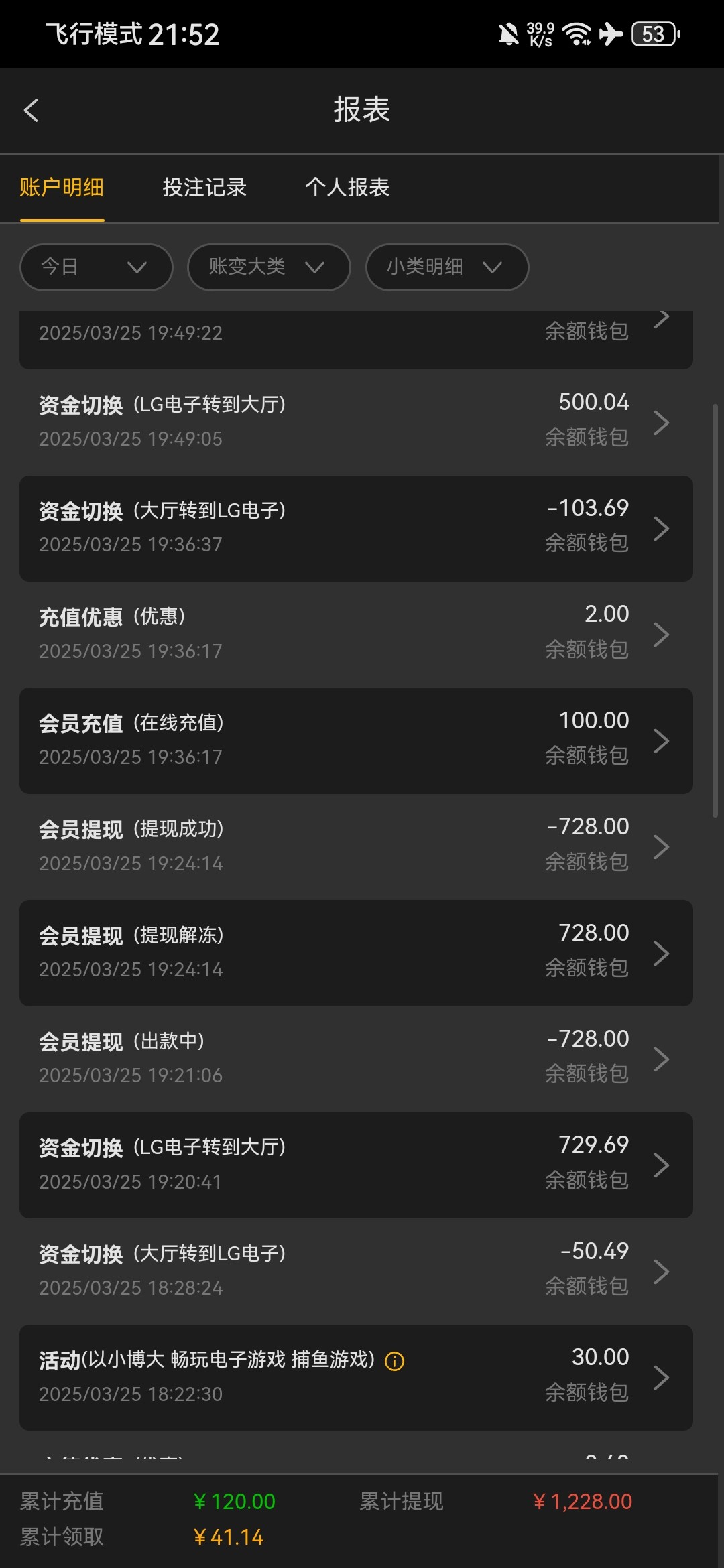724x1568 pixels.
Task: Open the 会员提现 提现成功 record
Action: tap(356, 847)
